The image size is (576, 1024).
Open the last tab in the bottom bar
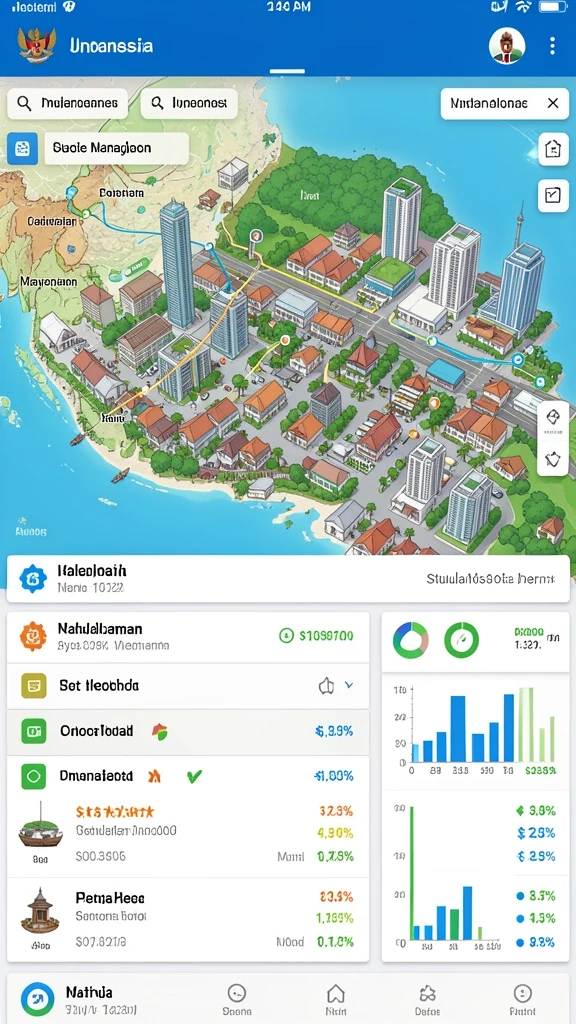522,999
